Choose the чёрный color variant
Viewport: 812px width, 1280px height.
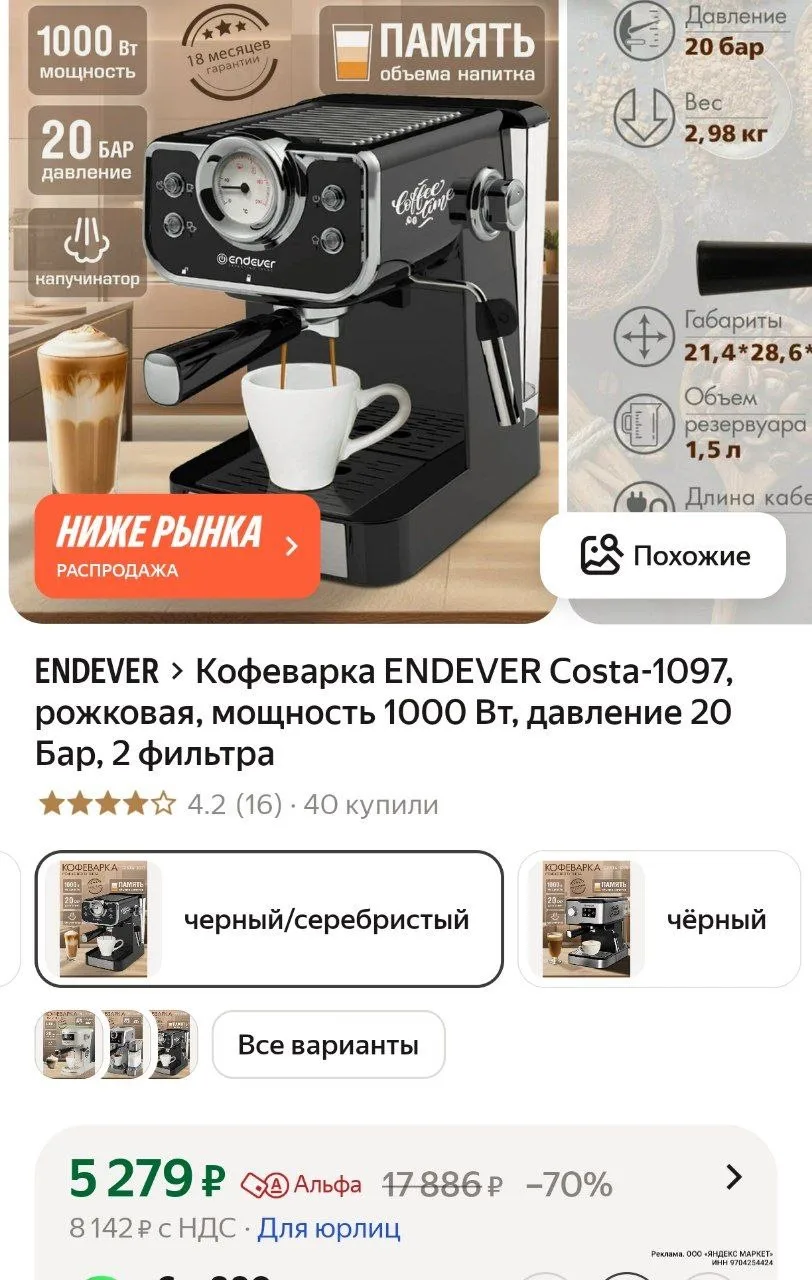click(660, 919)
